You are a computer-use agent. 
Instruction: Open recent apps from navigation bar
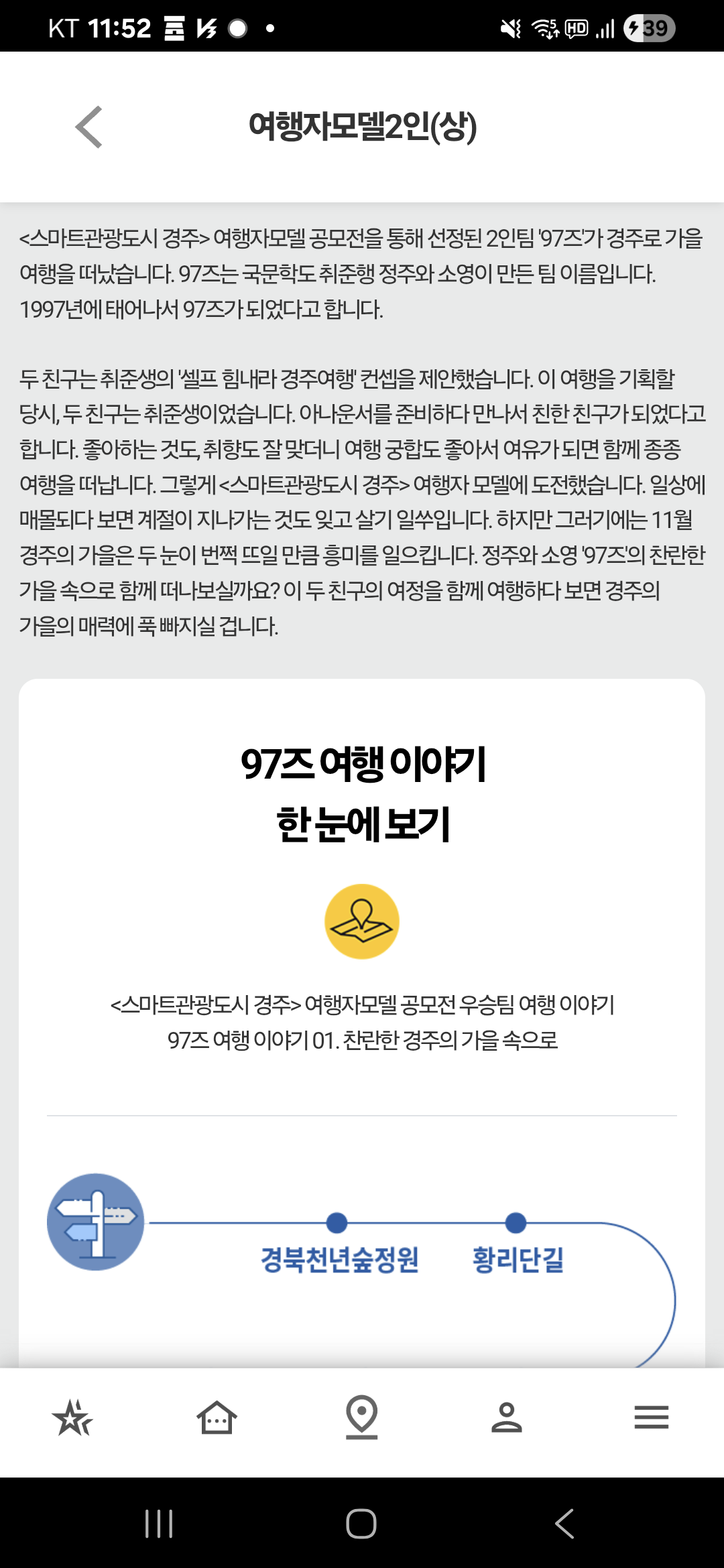point(160,1524)
